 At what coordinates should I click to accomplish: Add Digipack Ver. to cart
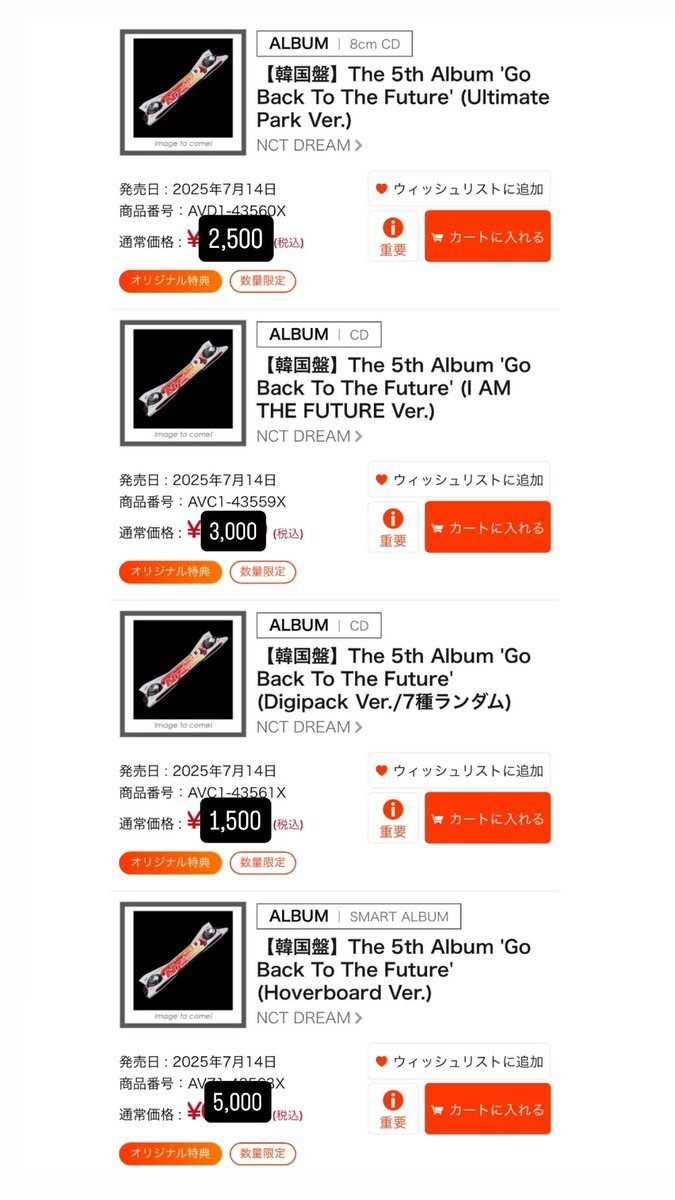pos(487,818)
